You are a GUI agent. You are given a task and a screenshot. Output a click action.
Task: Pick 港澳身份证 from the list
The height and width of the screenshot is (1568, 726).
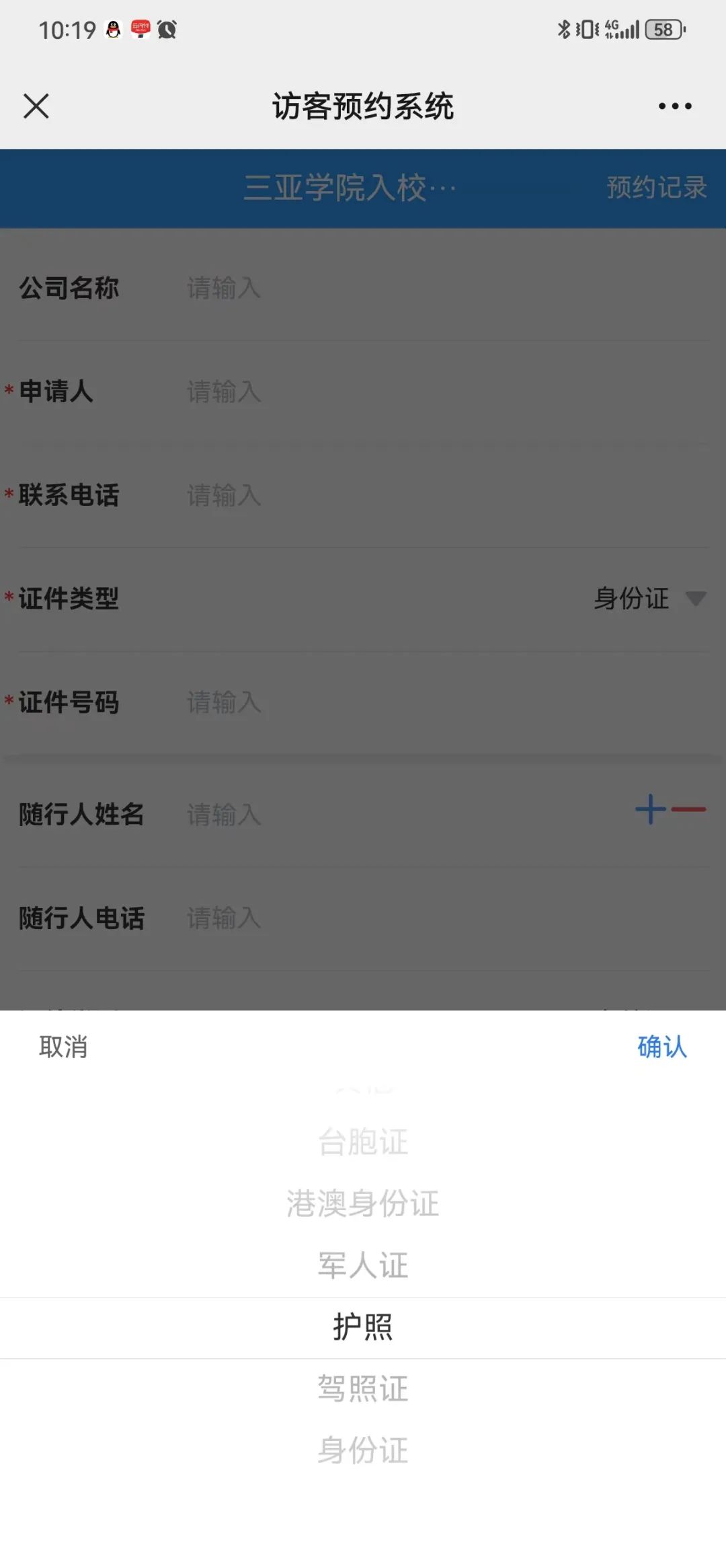363,1203
